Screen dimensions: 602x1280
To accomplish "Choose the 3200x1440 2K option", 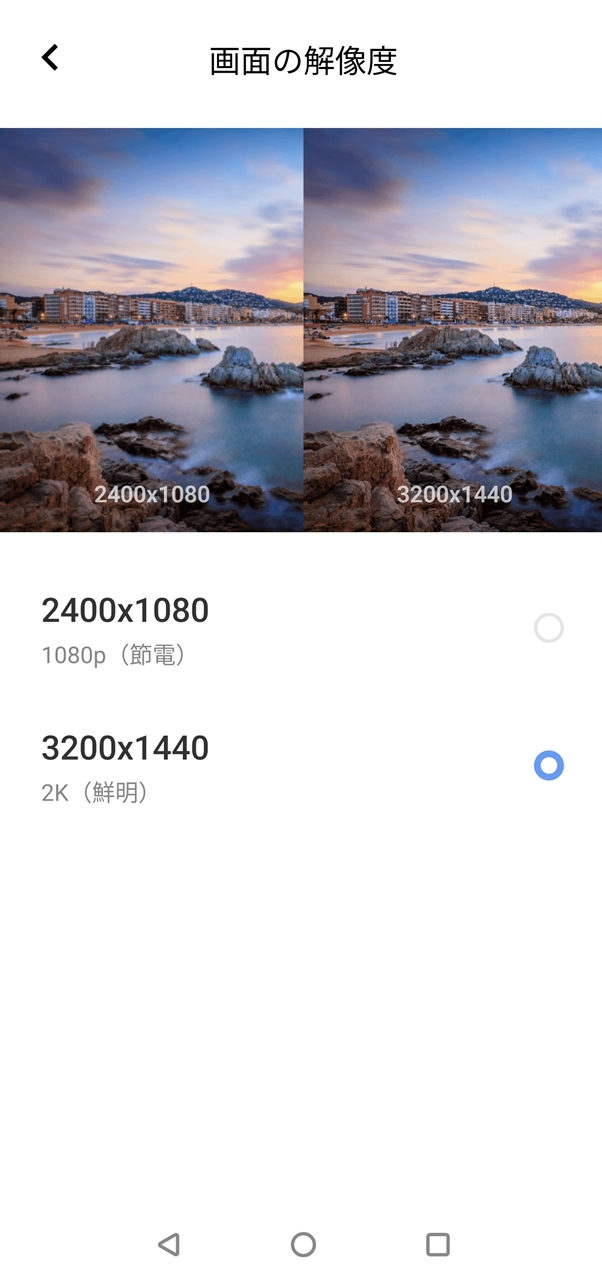I will pos(548,766).
